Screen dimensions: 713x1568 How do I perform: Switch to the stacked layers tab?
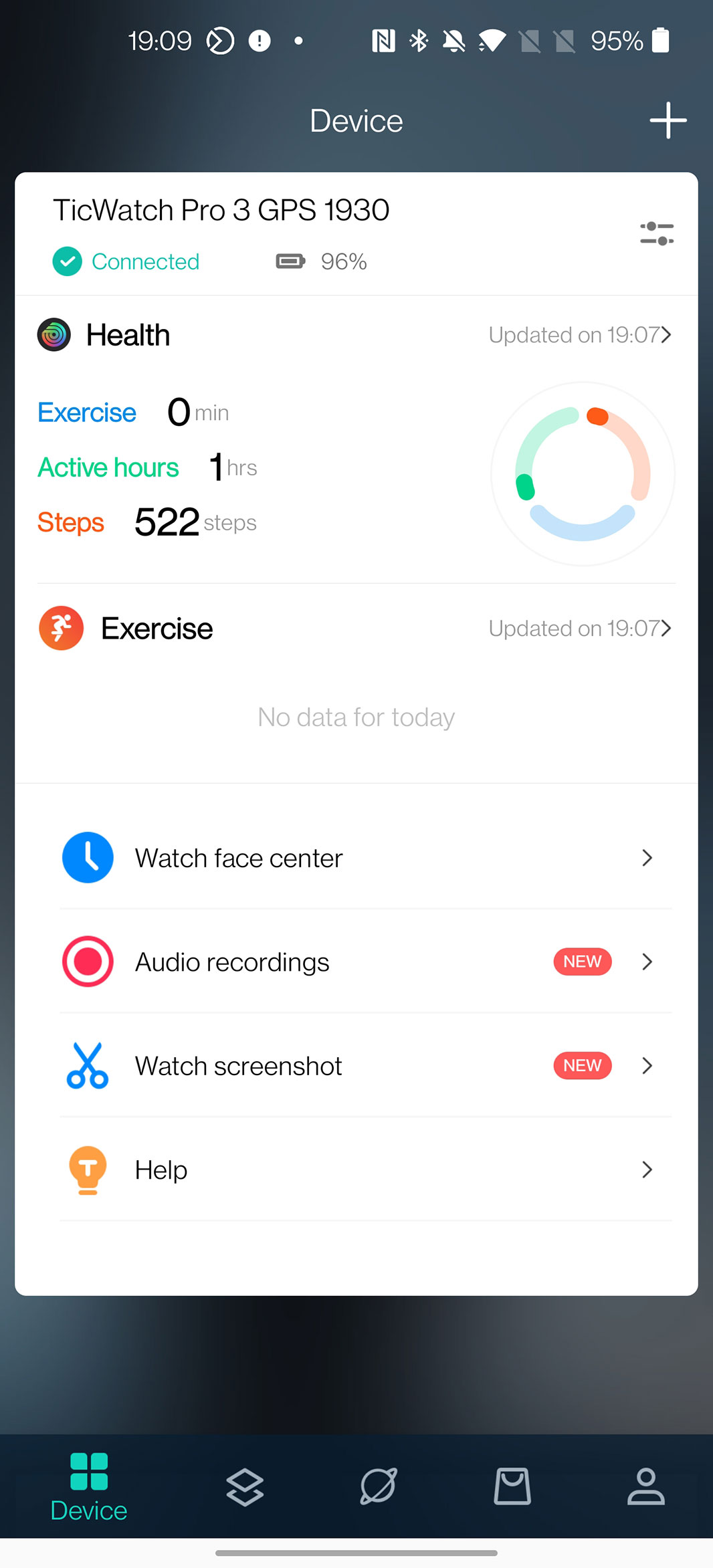coord(245,1487)
